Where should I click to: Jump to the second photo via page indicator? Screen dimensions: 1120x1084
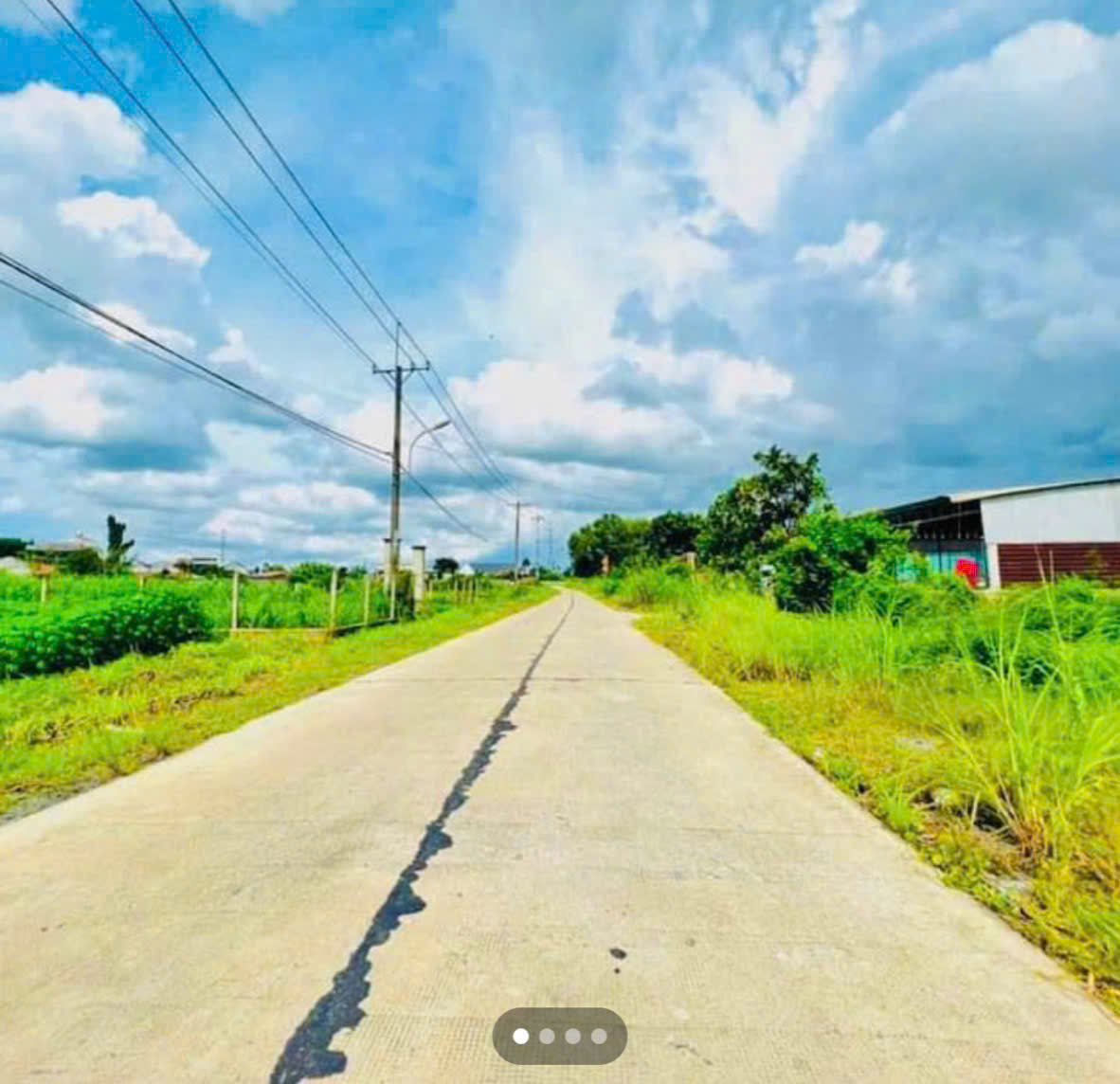[547, 1036]
